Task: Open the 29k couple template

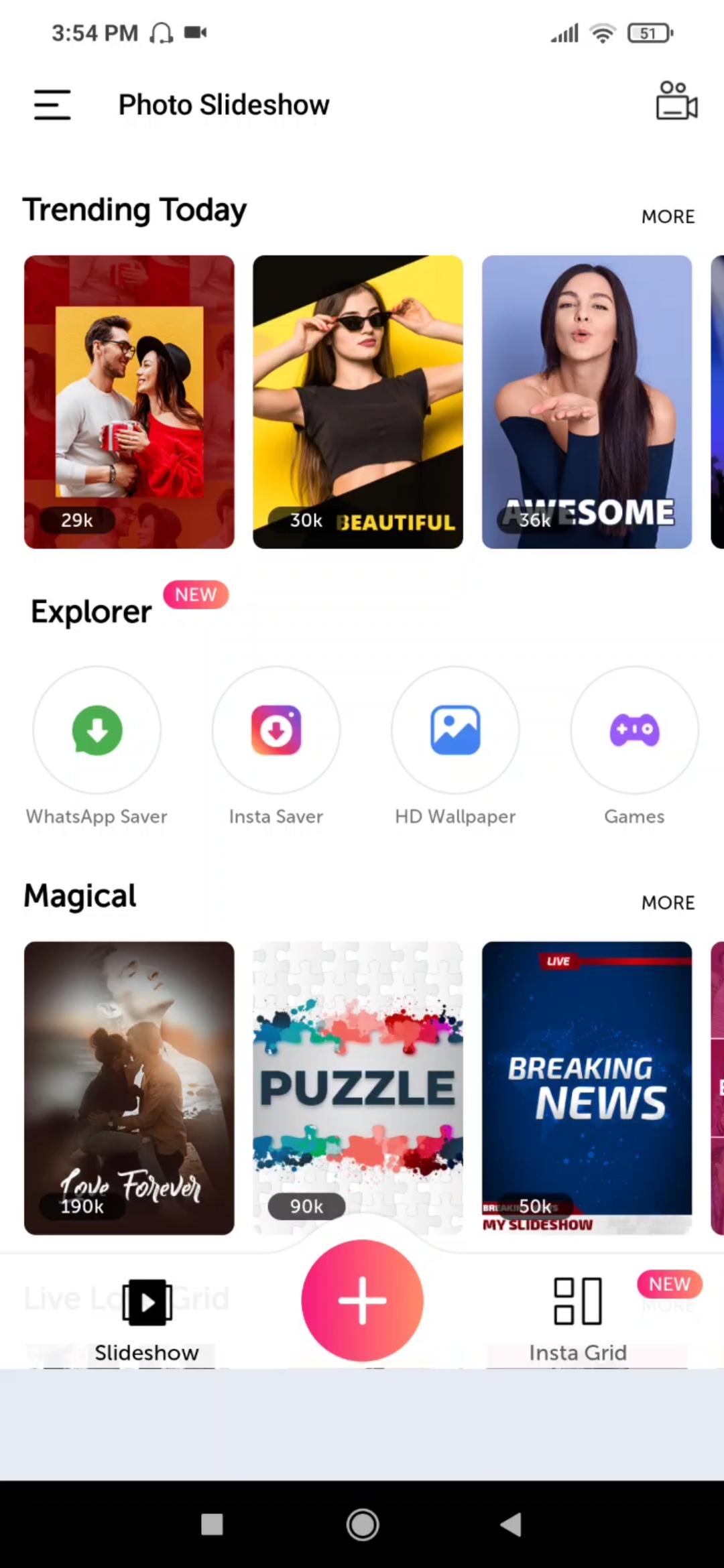Action: 129,402
